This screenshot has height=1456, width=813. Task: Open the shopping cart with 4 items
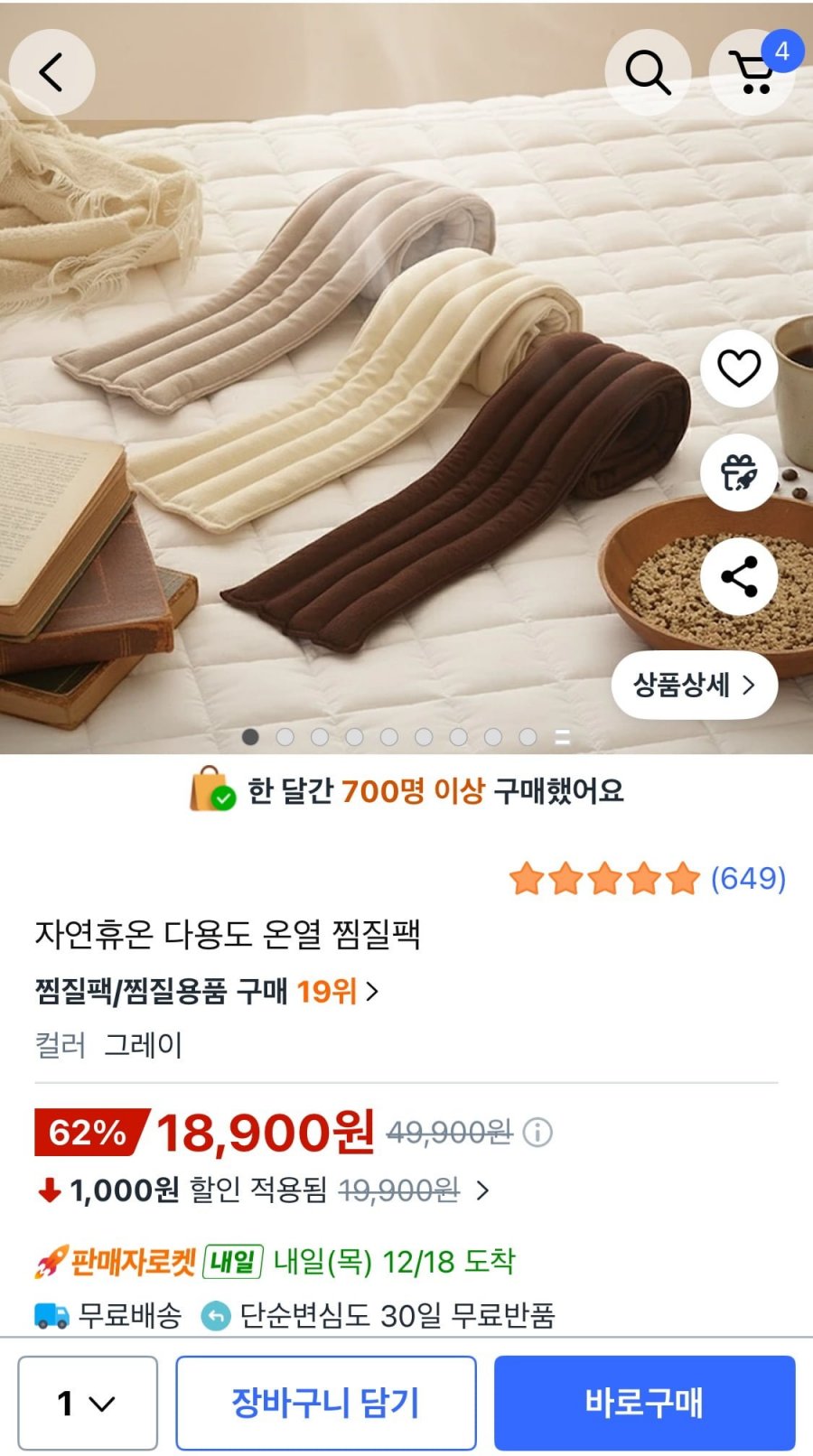click(752, 72)
